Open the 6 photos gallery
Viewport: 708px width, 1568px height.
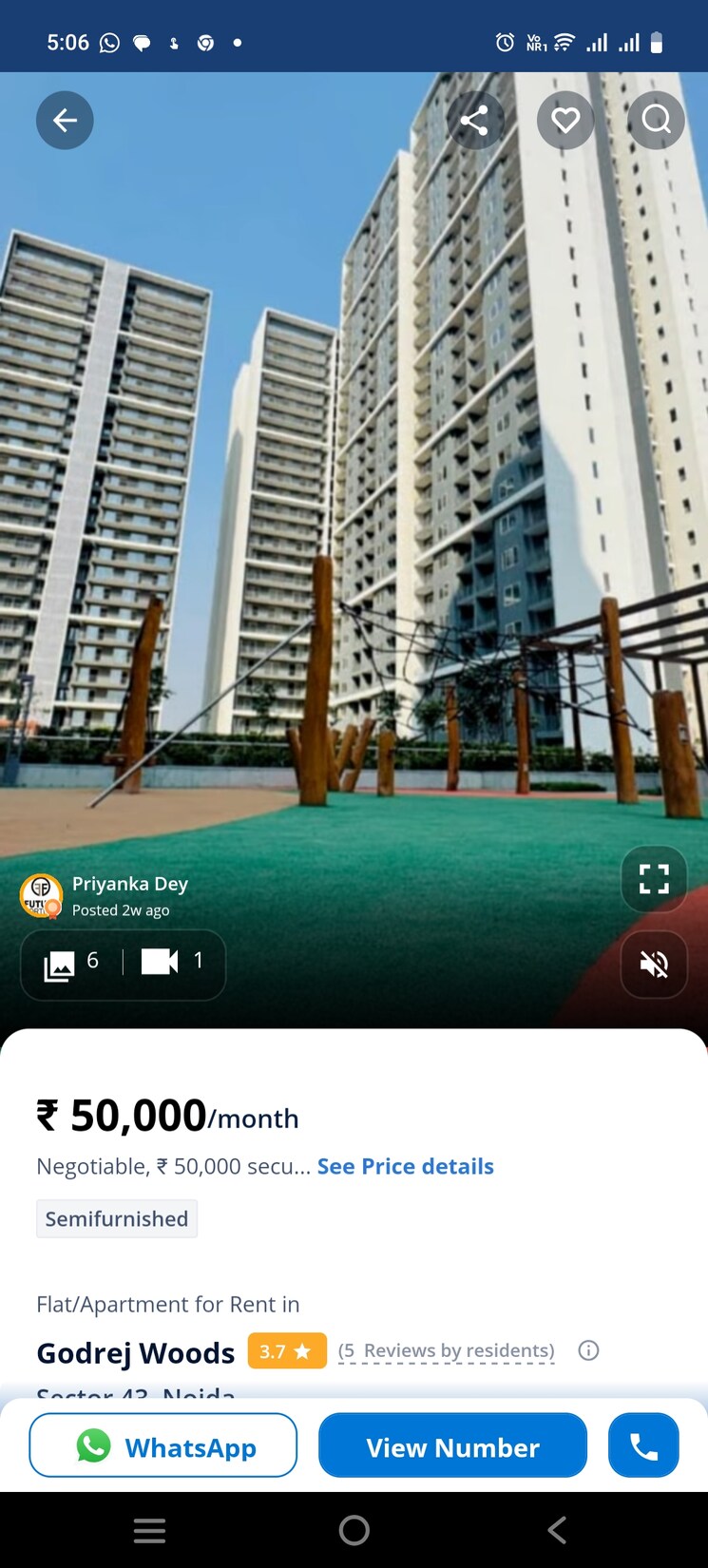[x=73, y=963]
